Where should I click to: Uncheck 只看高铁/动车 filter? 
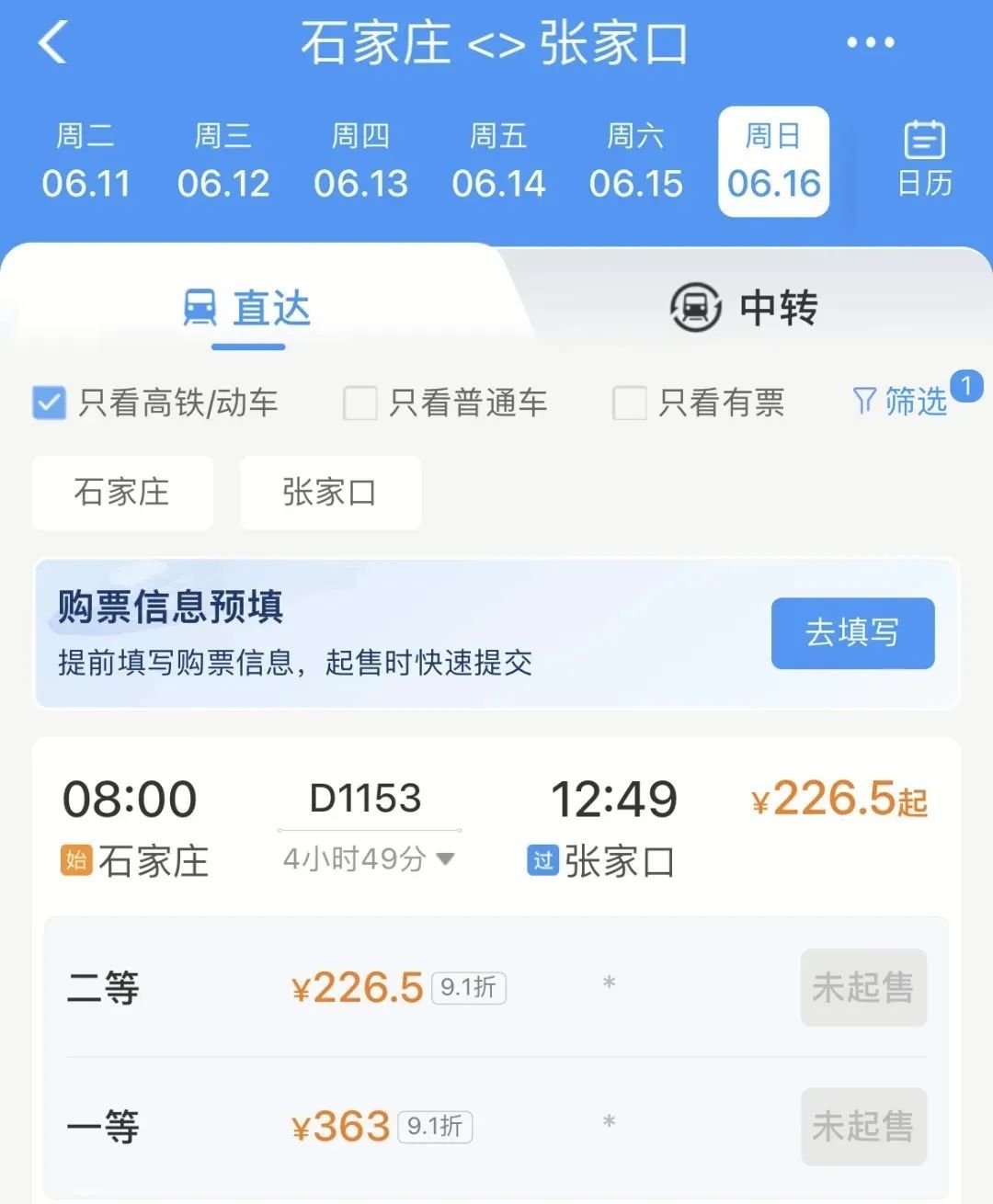(x=50, y=403)
